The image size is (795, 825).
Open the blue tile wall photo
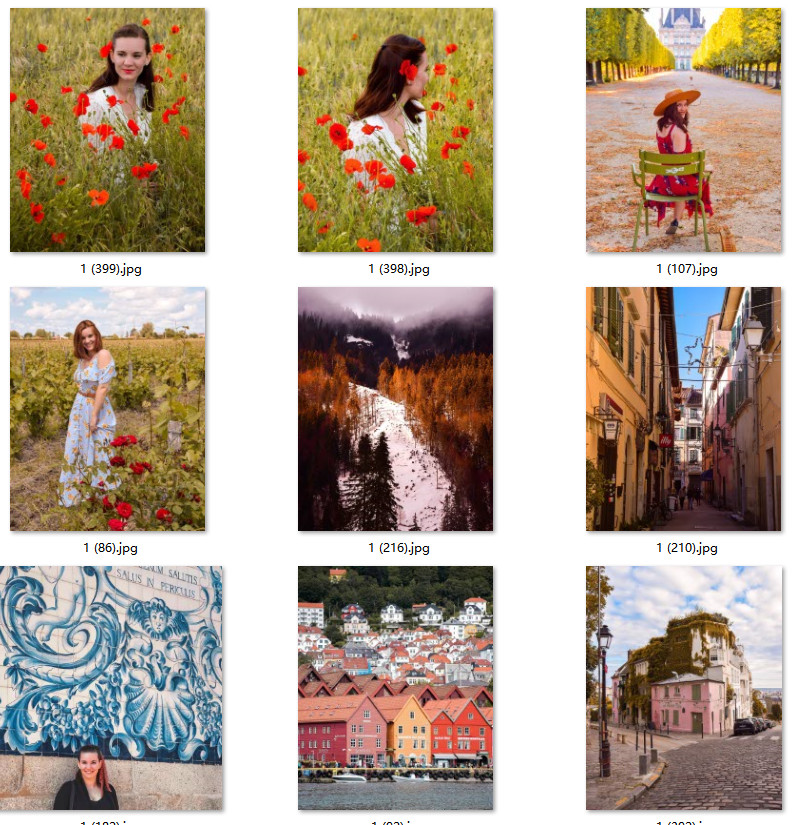(x=111, y=688)
